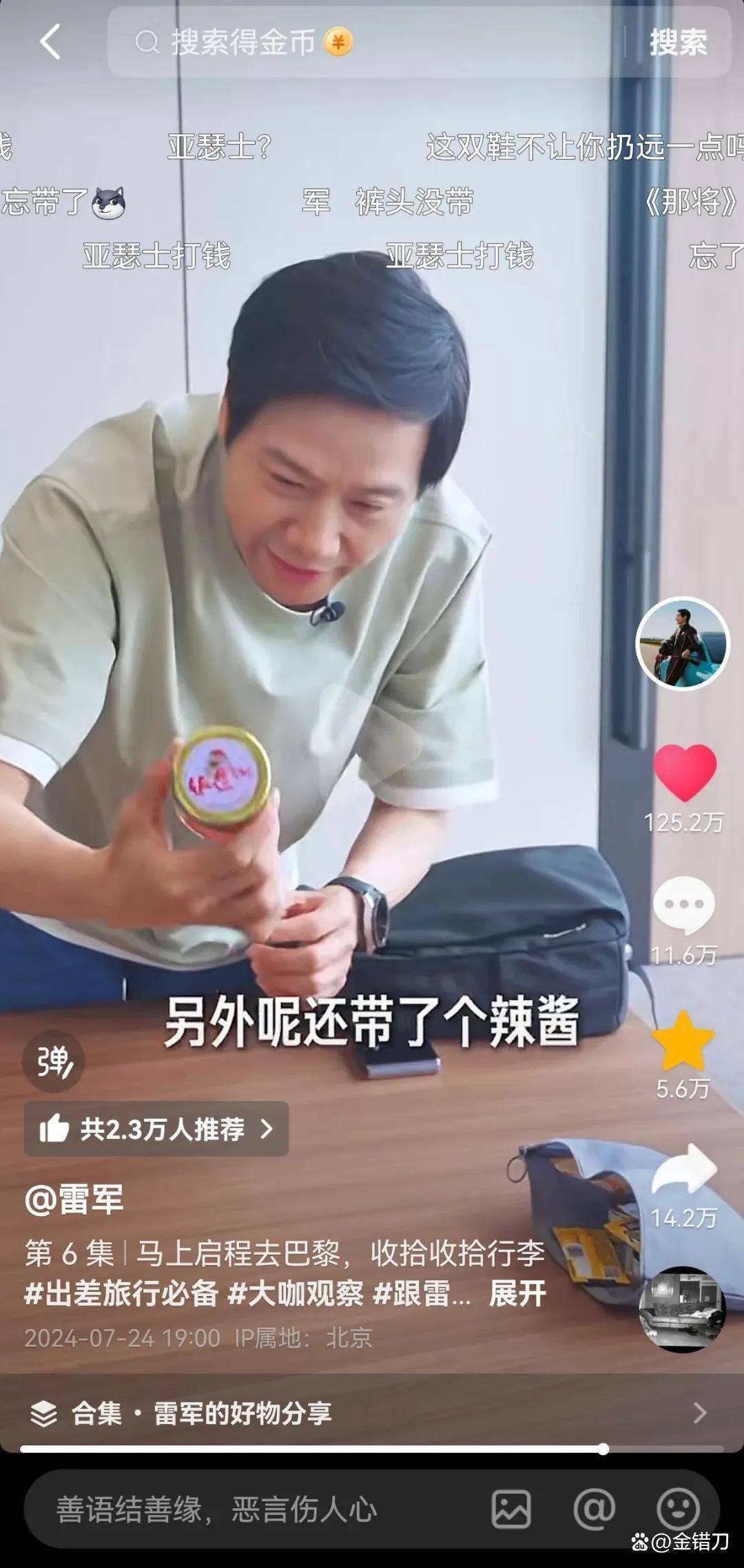Open the comments bubble icon

point(683,905)
